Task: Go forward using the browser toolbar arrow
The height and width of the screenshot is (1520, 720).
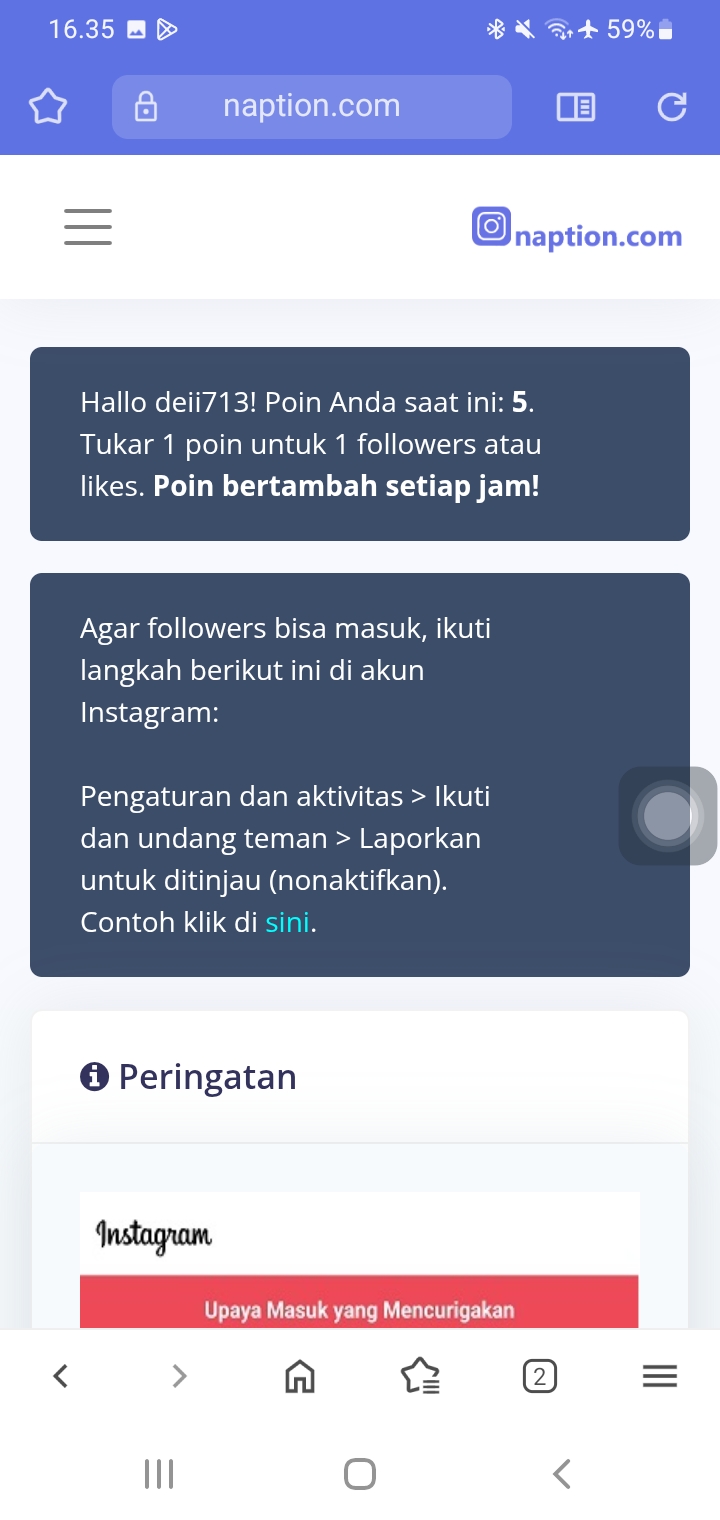Action: coord(180,1377)
